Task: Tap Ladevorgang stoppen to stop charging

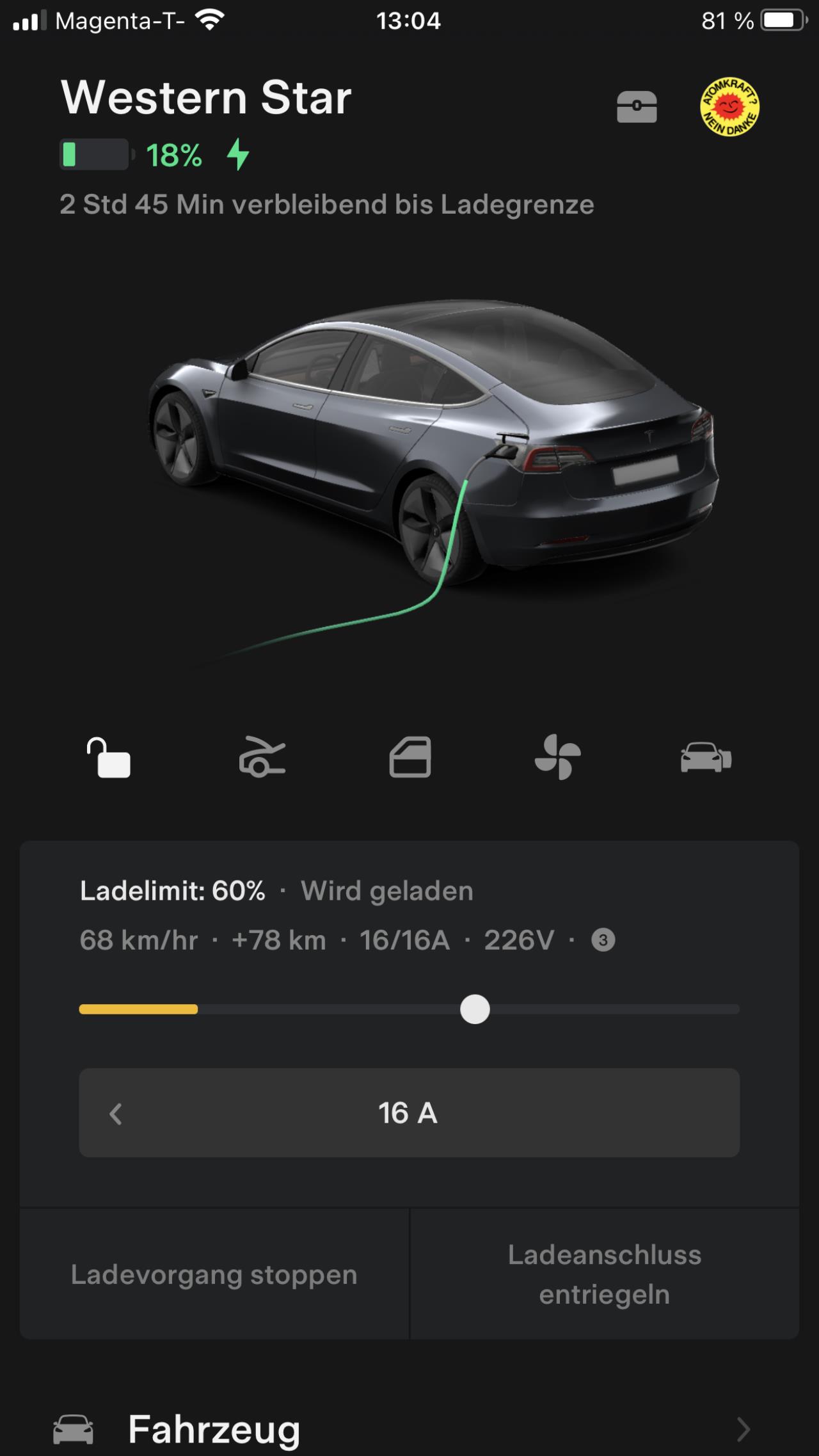Action: tap(214, 1274)
